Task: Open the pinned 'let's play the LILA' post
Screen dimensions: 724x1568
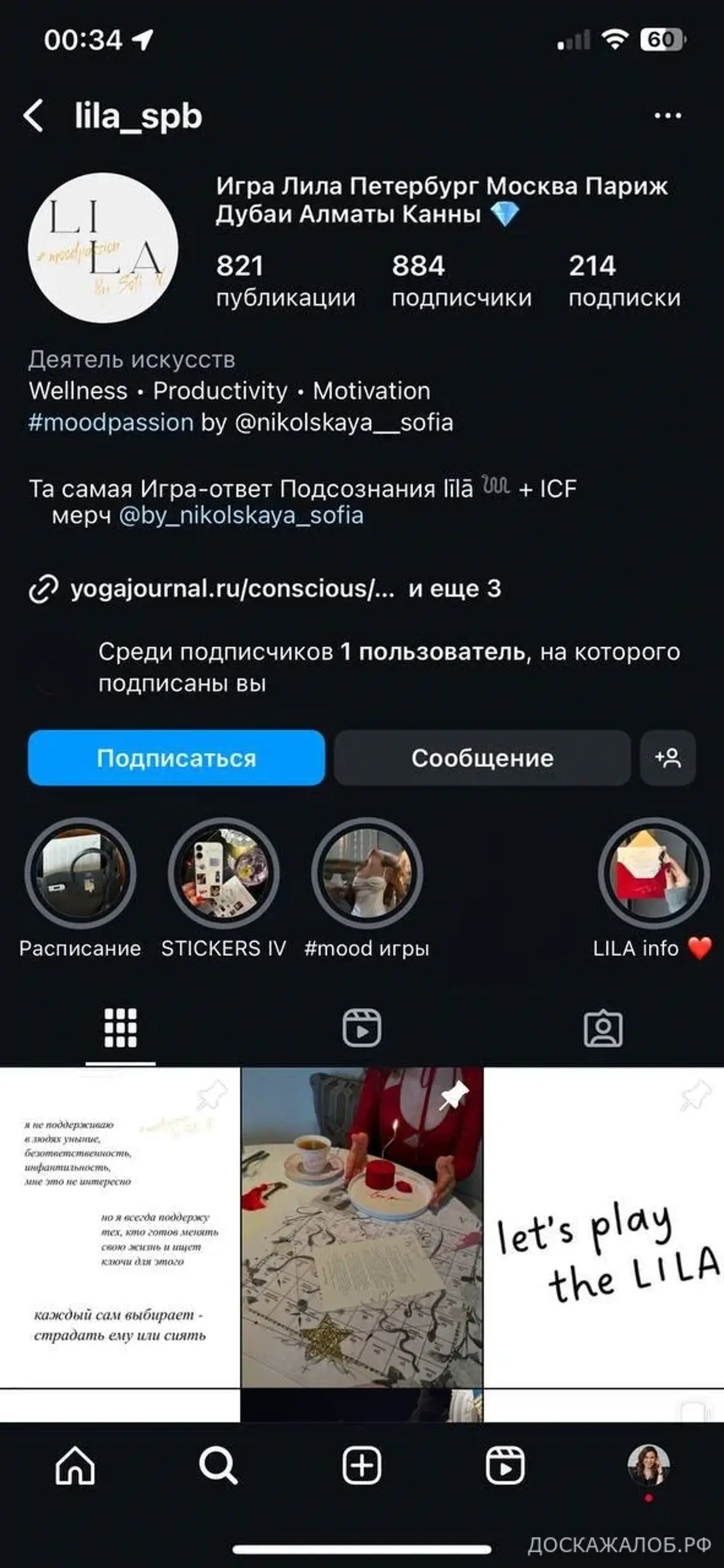Action: 604,1227
